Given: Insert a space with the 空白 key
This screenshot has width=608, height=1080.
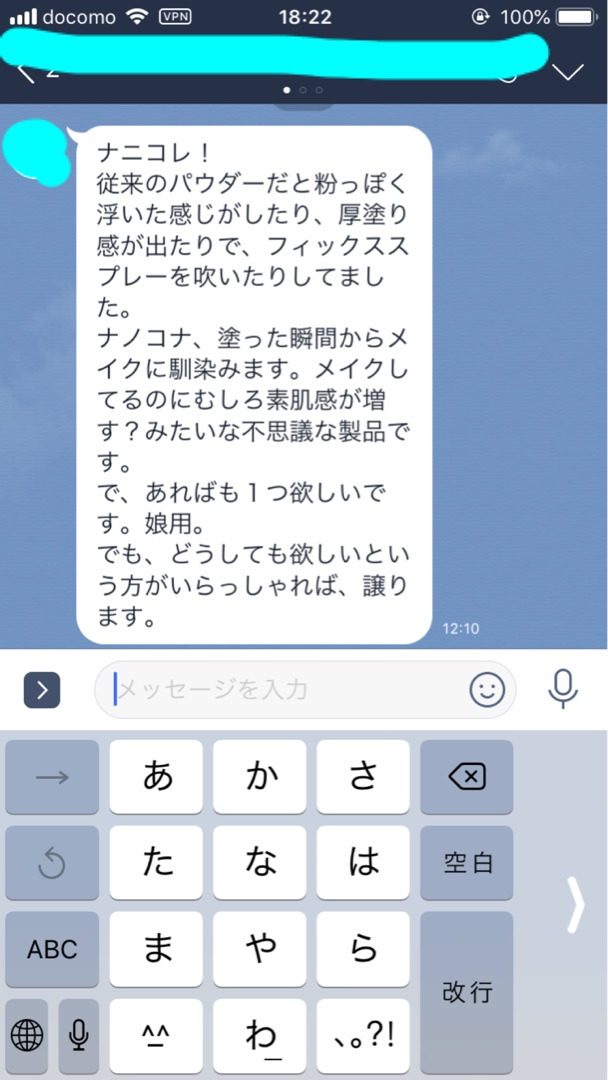Looking at the screenshot, I should coord(466,863).
